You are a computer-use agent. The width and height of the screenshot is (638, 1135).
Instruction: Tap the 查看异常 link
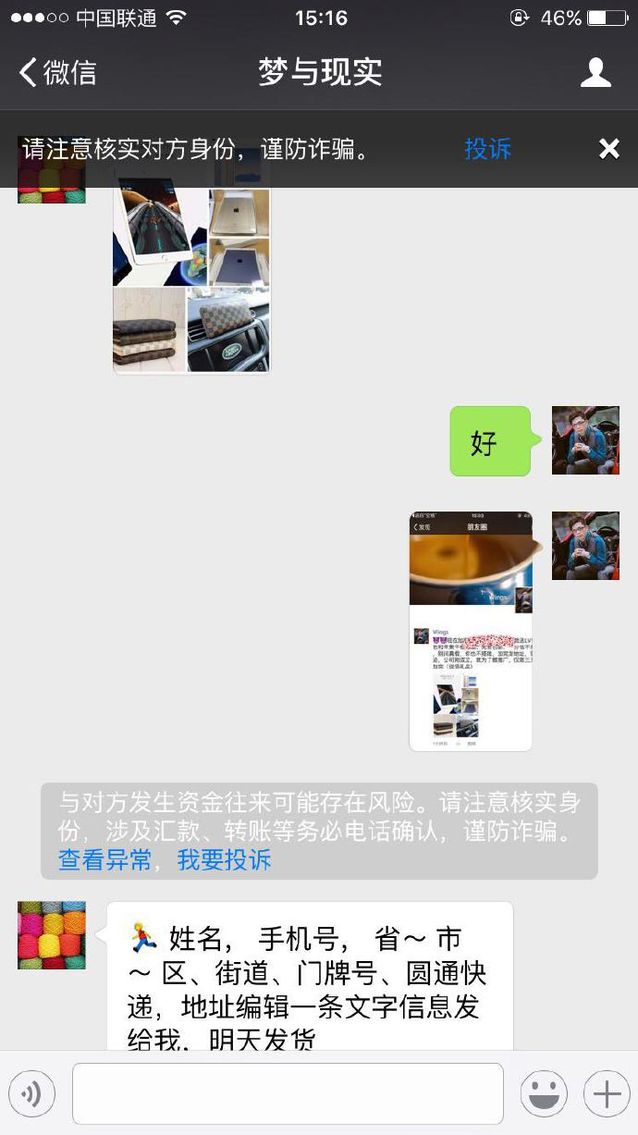105,860
